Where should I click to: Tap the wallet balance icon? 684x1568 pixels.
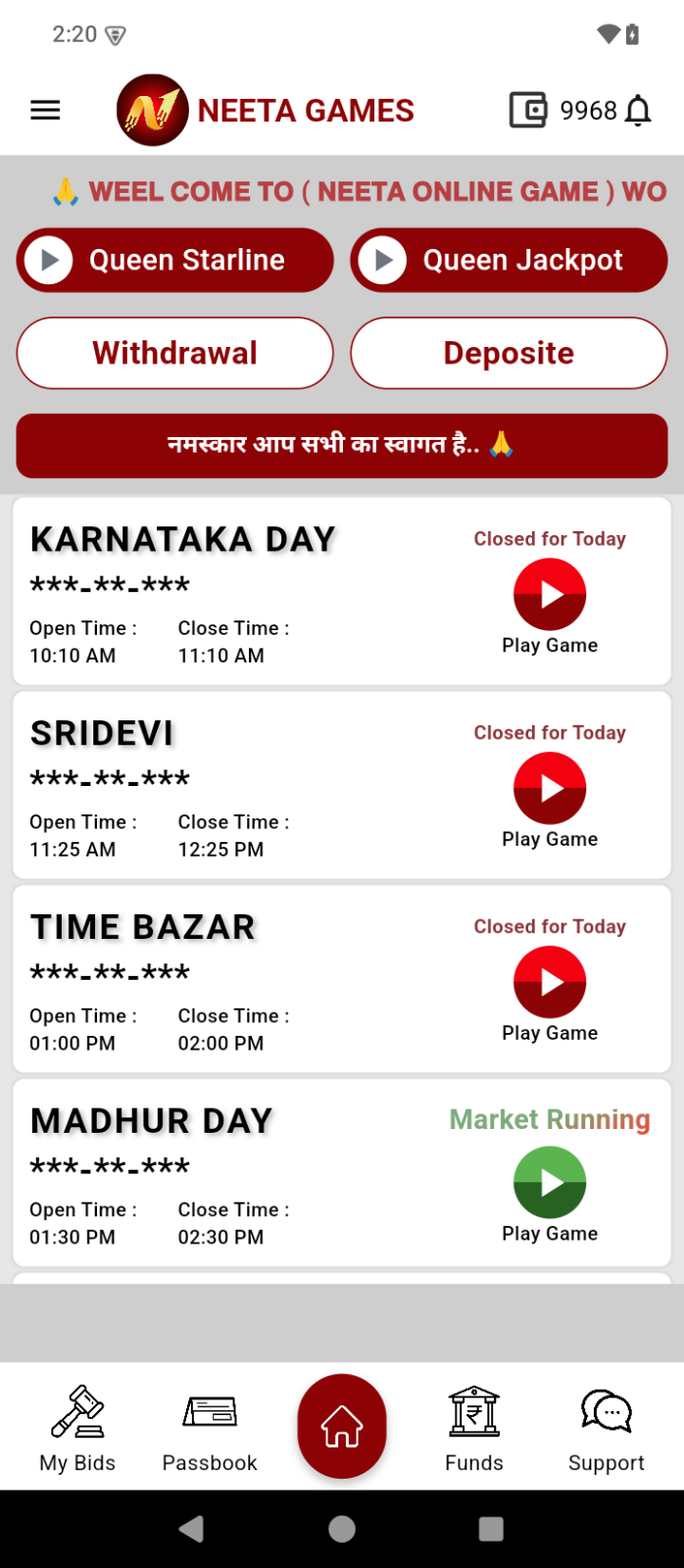[x=528, y=110]
